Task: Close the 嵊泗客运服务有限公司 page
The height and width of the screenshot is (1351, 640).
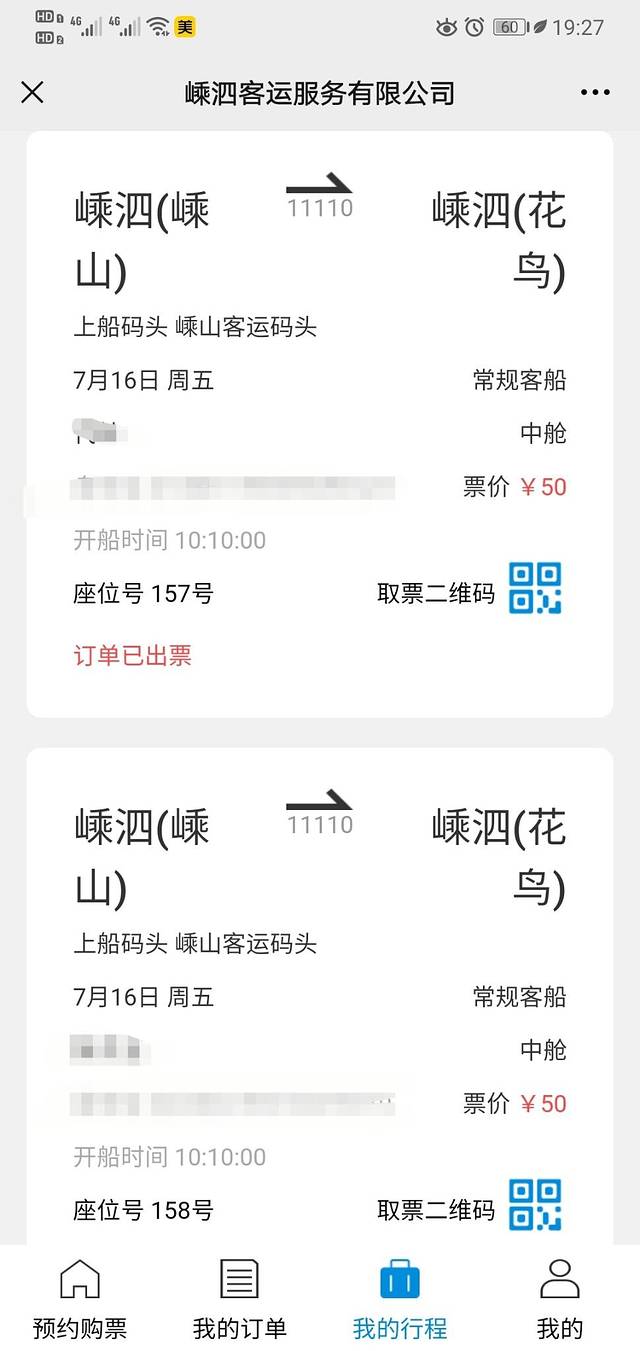Action: point(32,93)
